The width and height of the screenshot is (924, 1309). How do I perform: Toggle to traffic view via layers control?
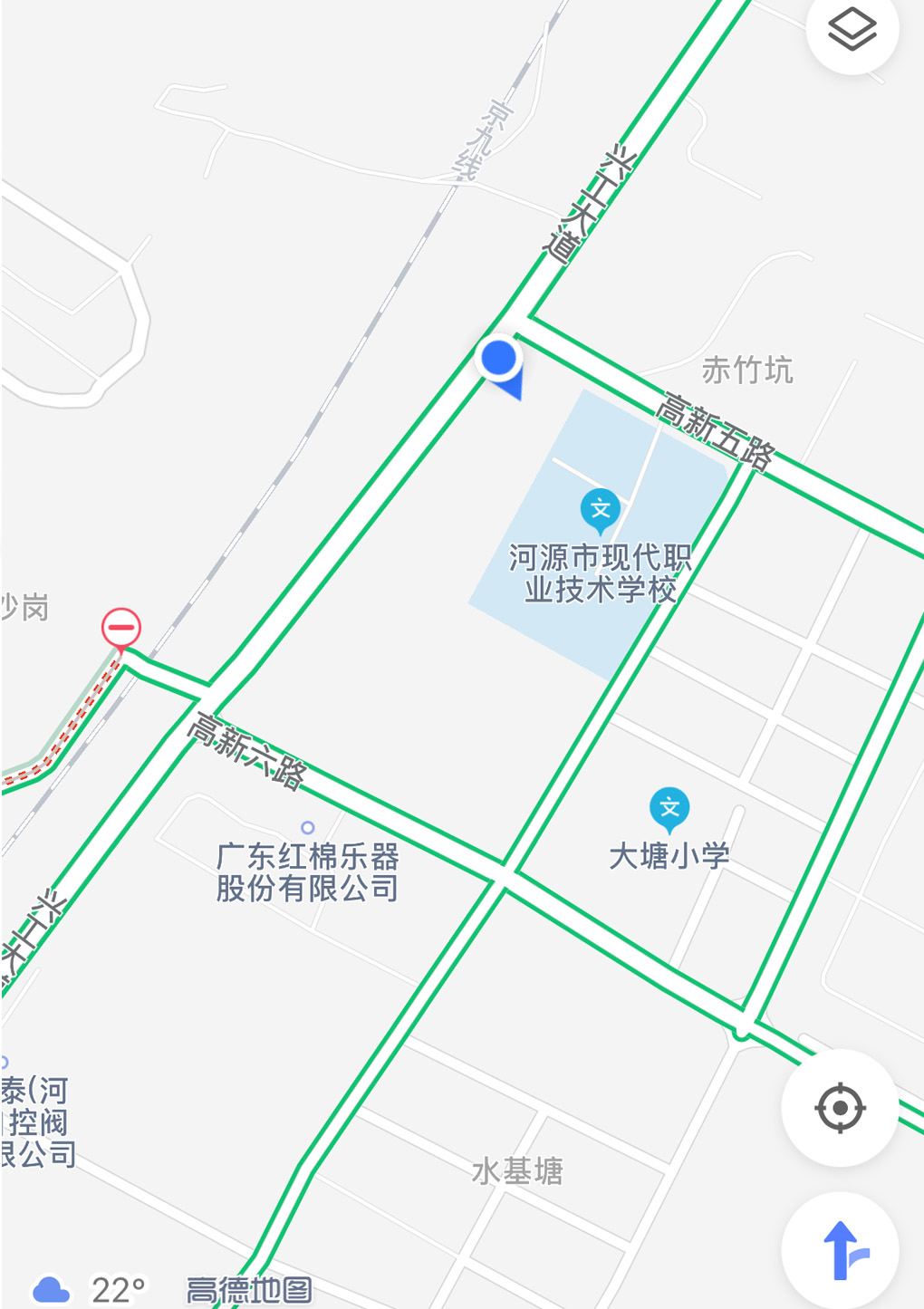pos(850,29)
